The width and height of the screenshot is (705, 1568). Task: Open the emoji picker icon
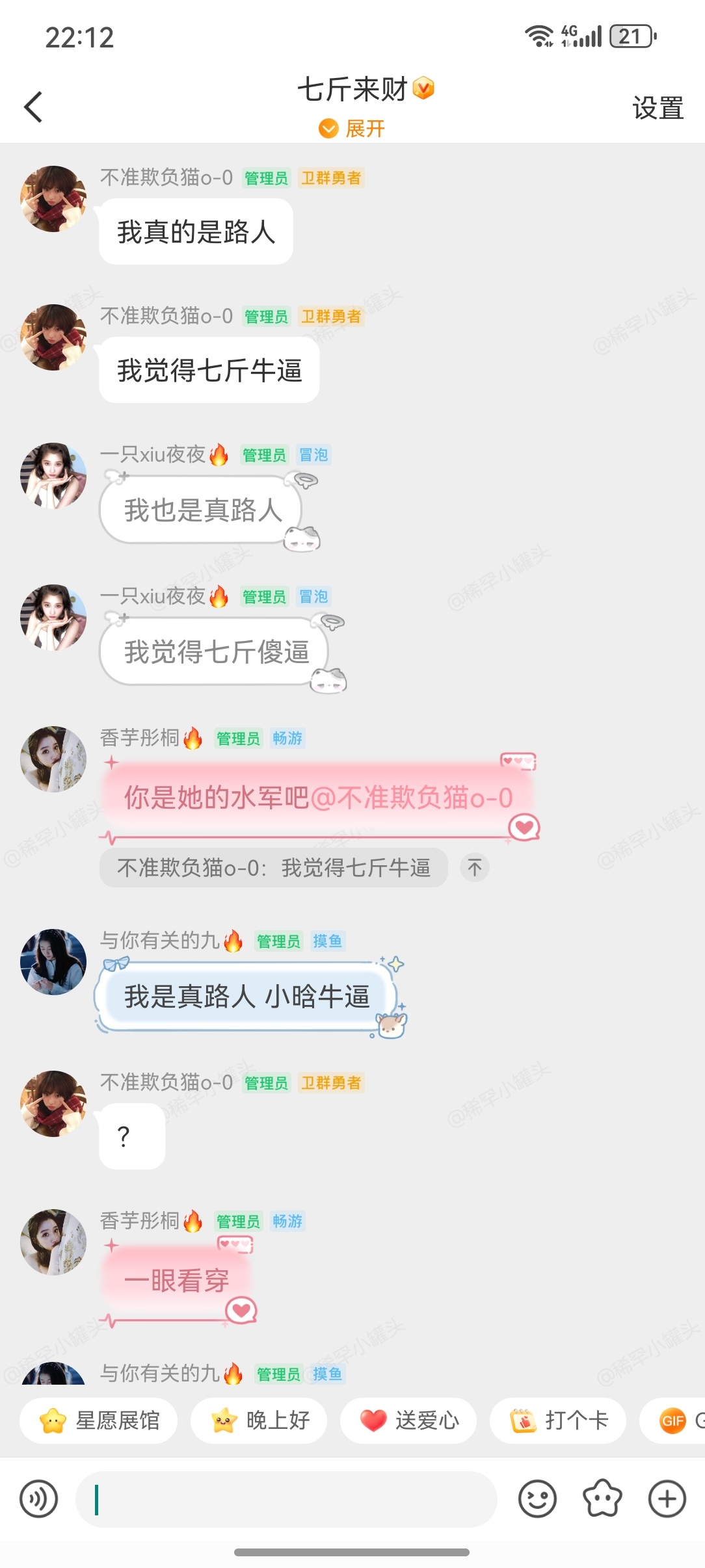pyautogui.click(x=537, y=1499)
